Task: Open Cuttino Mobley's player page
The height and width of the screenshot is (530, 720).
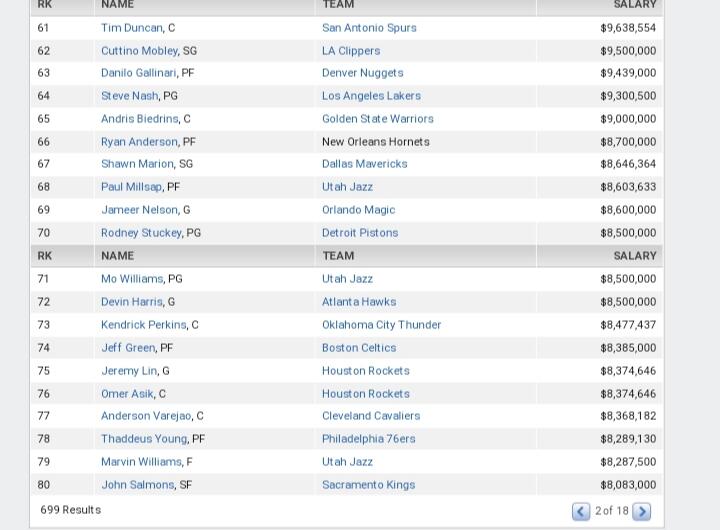Action: pyautogui.click(x=139, y=51)
